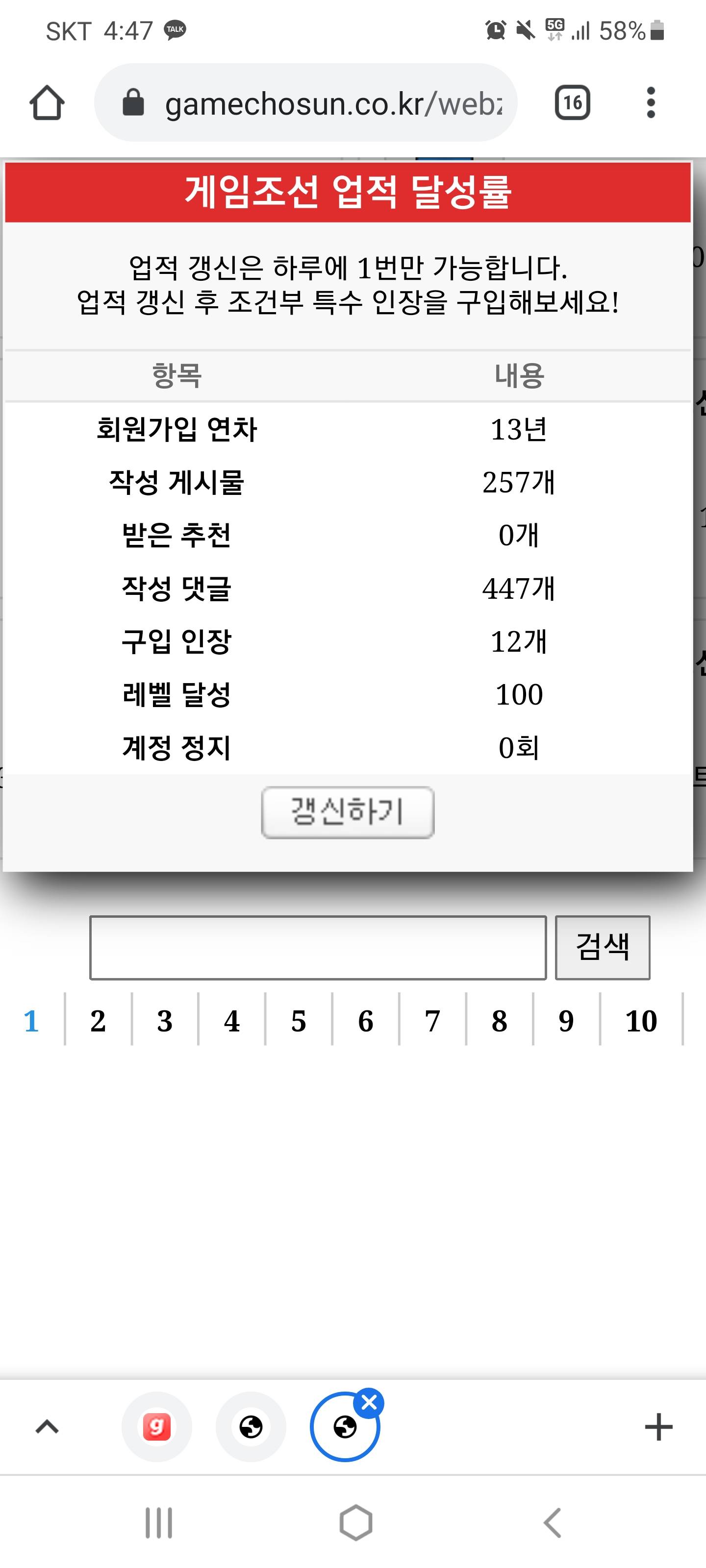
Task: Go back with the system back button
Action: 552,1523
